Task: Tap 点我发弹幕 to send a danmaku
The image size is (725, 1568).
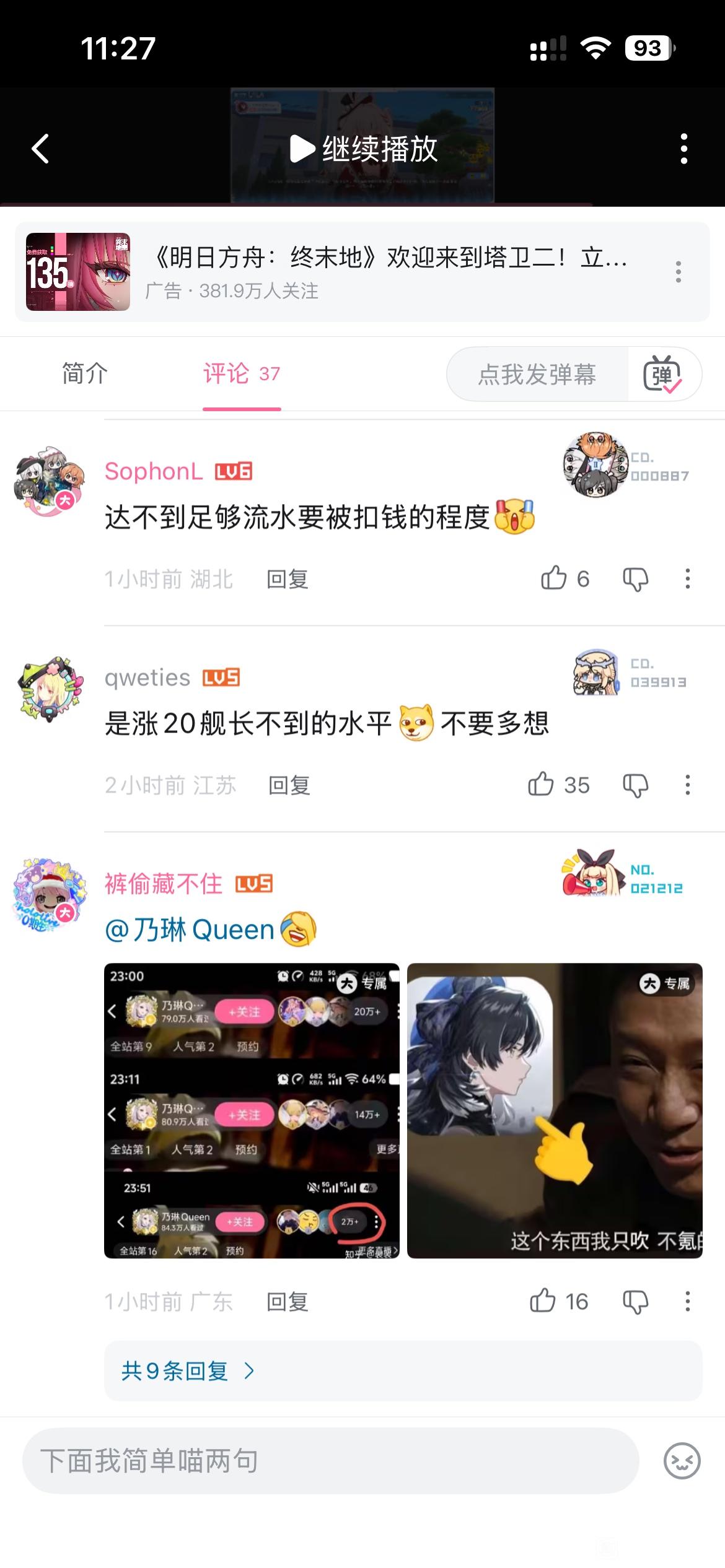Action: point(537,374)
